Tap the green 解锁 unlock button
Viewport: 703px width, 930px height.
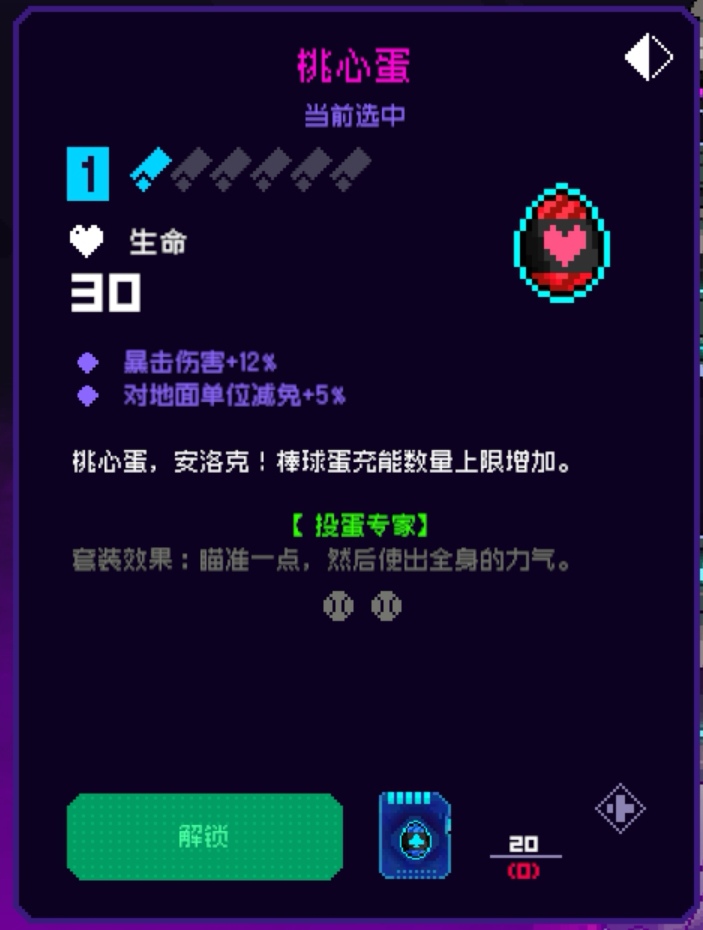pos(205,837)
